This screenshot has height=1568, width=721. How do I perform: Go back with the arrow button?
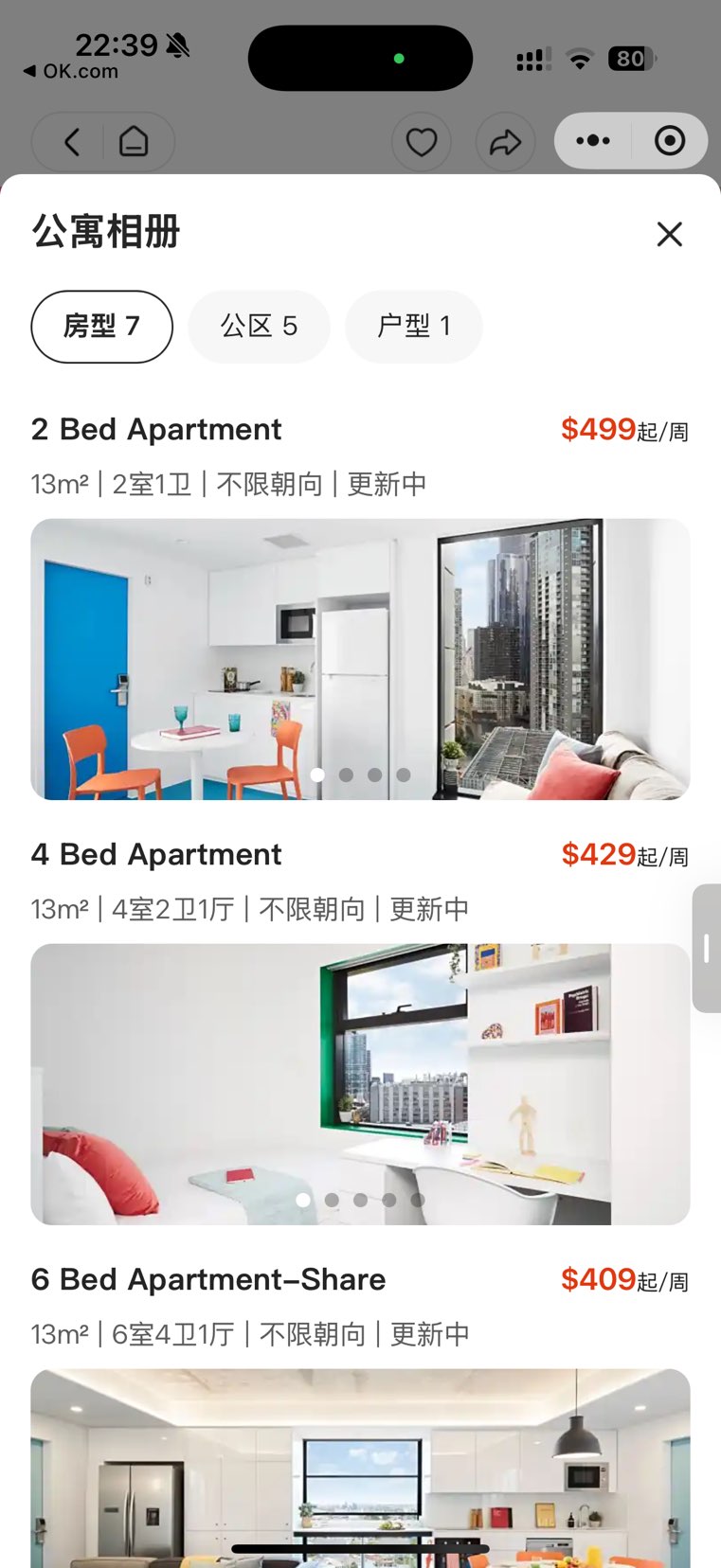coord(72,142)
